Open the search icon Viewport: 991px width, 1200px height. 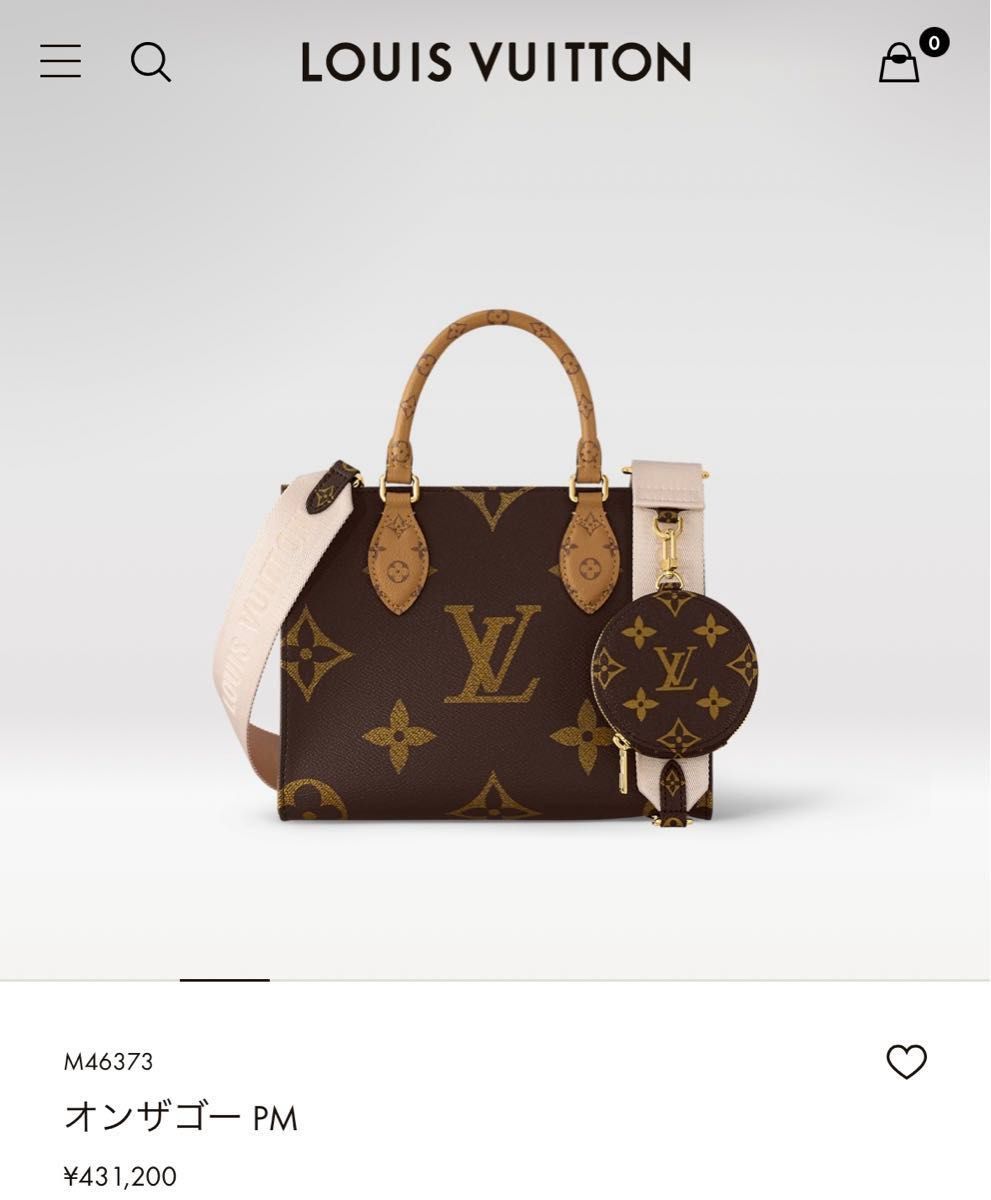click(x=150, y=62)
